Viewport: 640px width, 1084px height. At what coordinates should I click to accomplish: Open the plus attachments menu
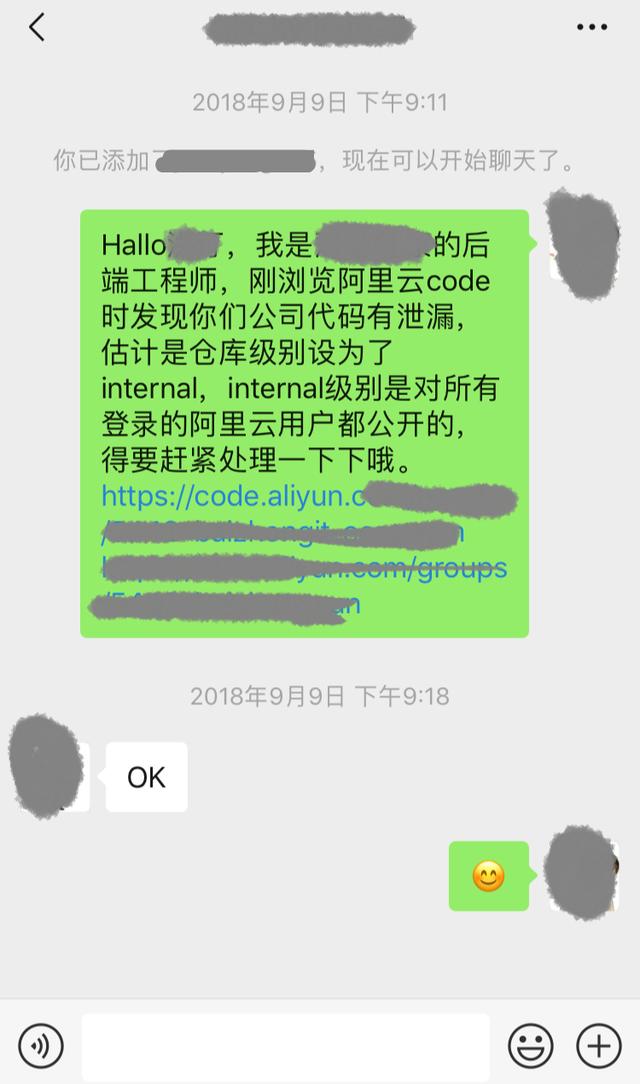coord(598,1047)
